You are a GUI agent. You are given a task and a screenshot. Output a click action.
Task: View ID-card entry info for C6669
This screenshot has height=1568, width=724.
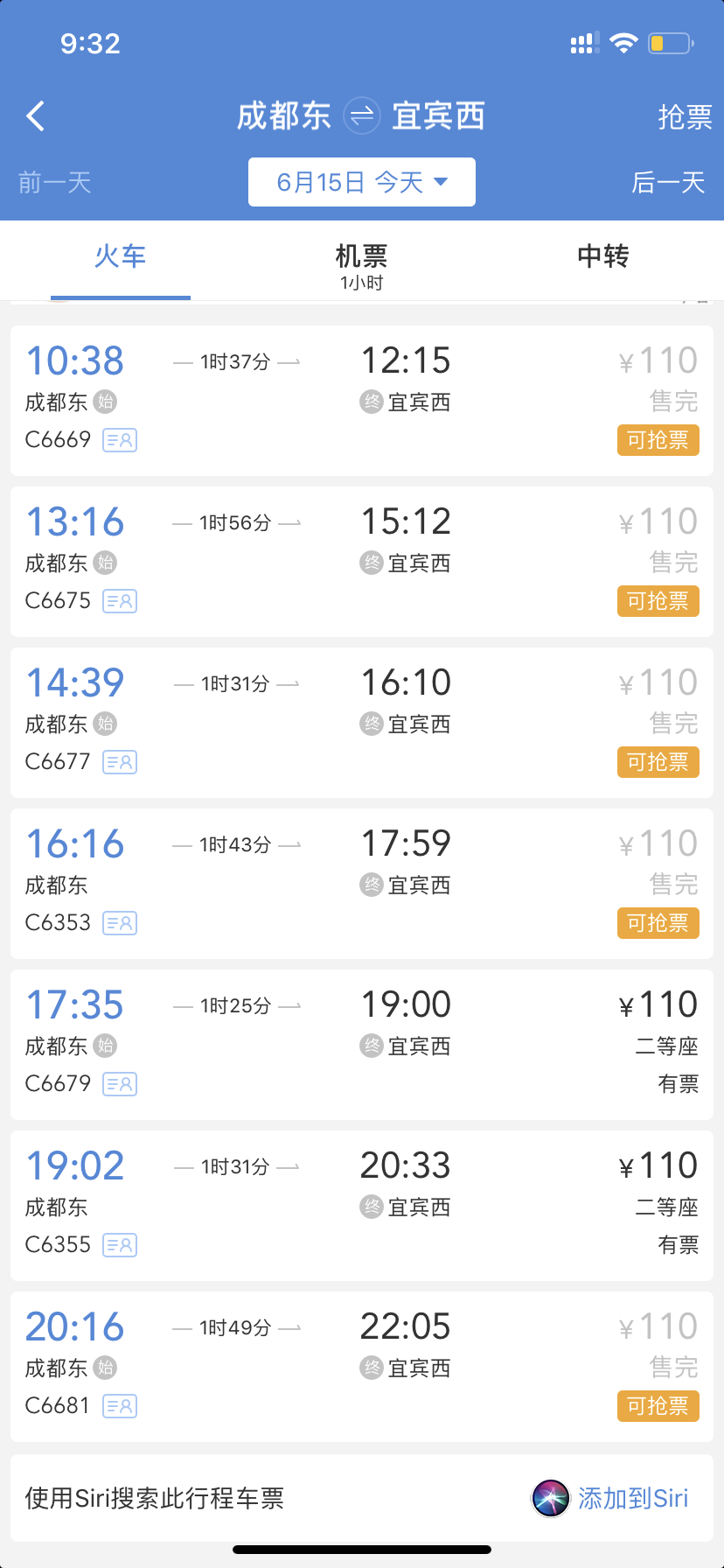tap(120, 440)
